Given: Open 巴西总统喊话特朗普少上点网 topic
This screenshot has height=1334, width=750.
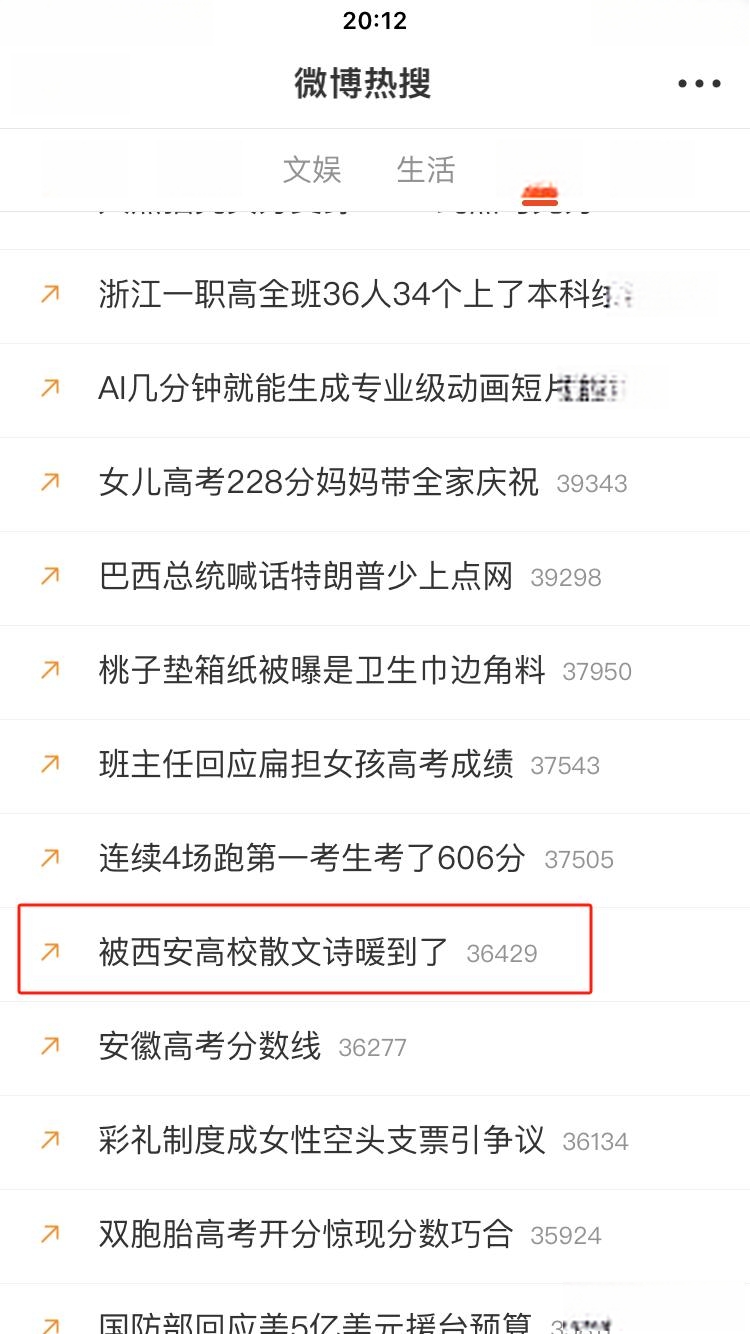Looking at the screenshot, I should tap(375, 578).
